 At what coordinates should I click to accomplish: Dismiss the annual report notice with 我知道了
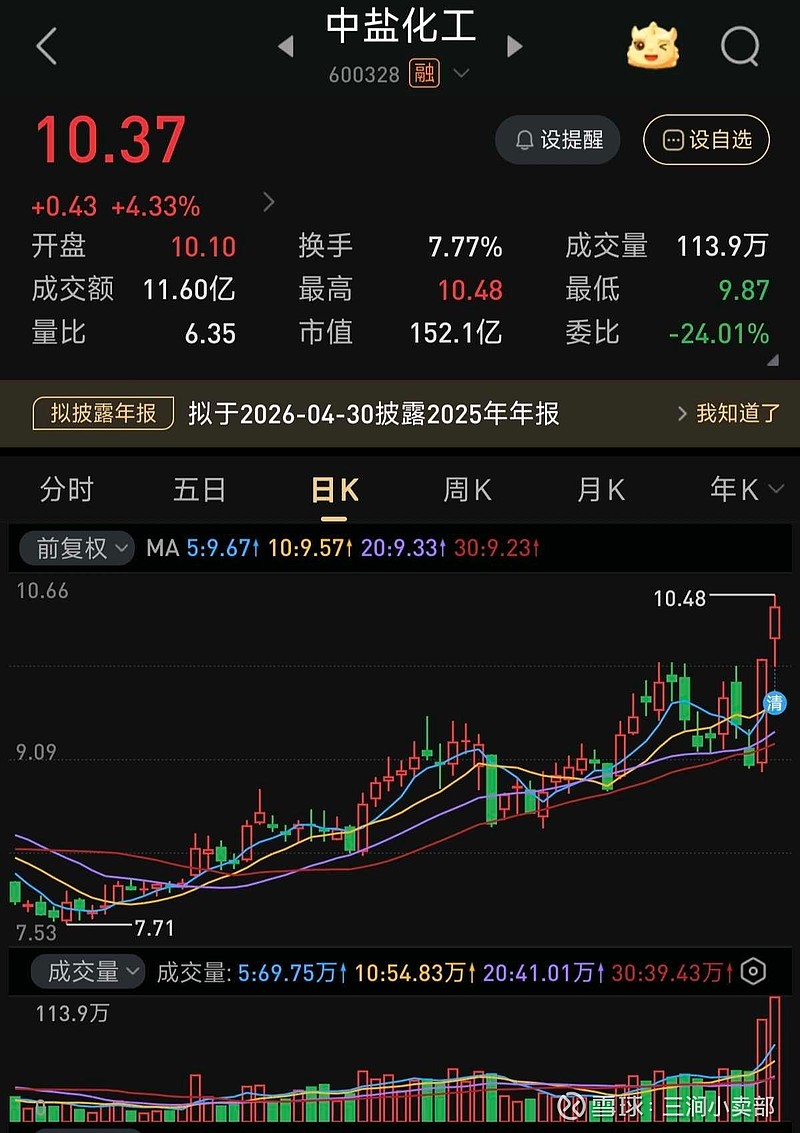pos(729,413)
